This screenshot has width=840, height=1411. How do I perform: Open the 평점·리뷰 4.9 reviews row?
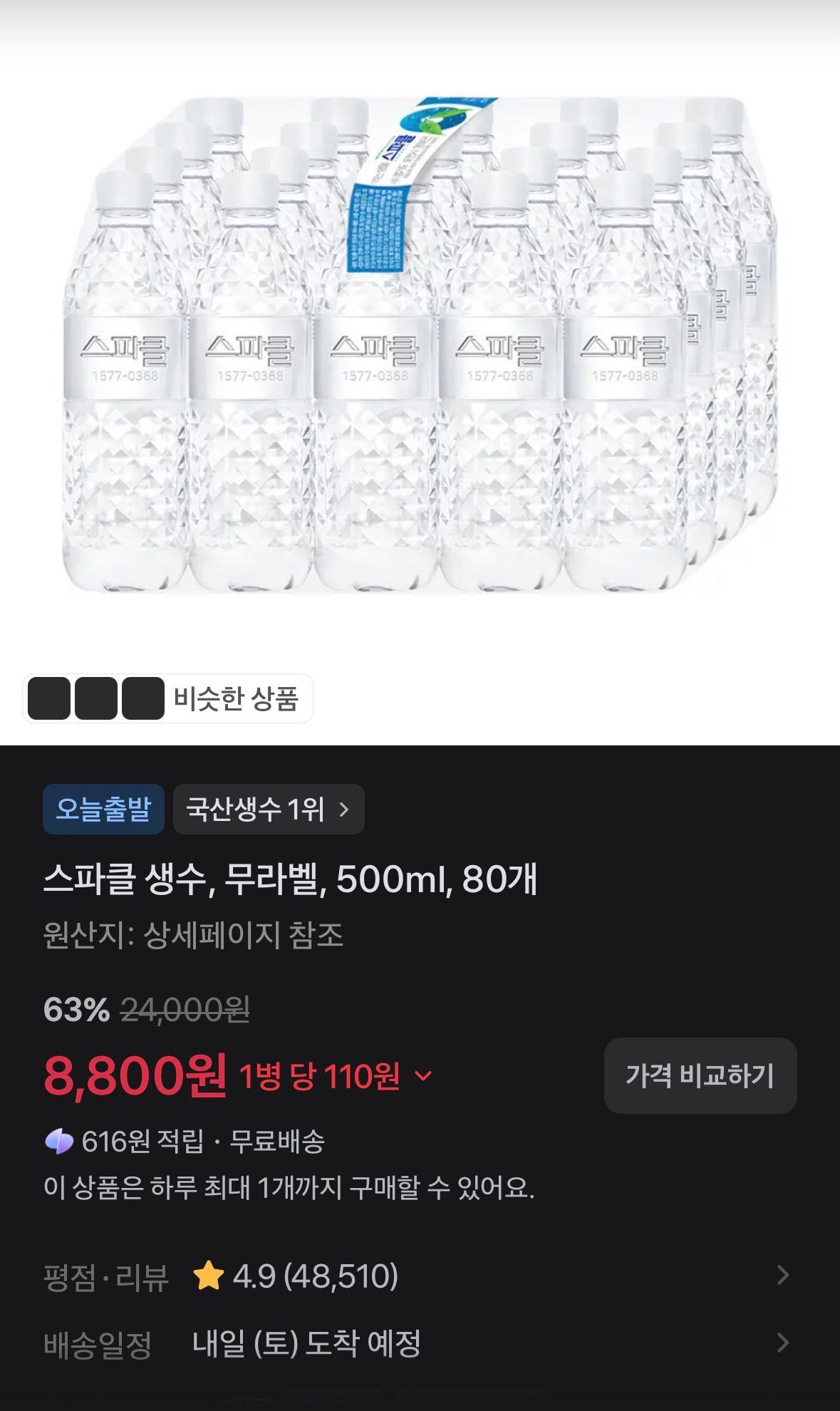point(420,1276)
